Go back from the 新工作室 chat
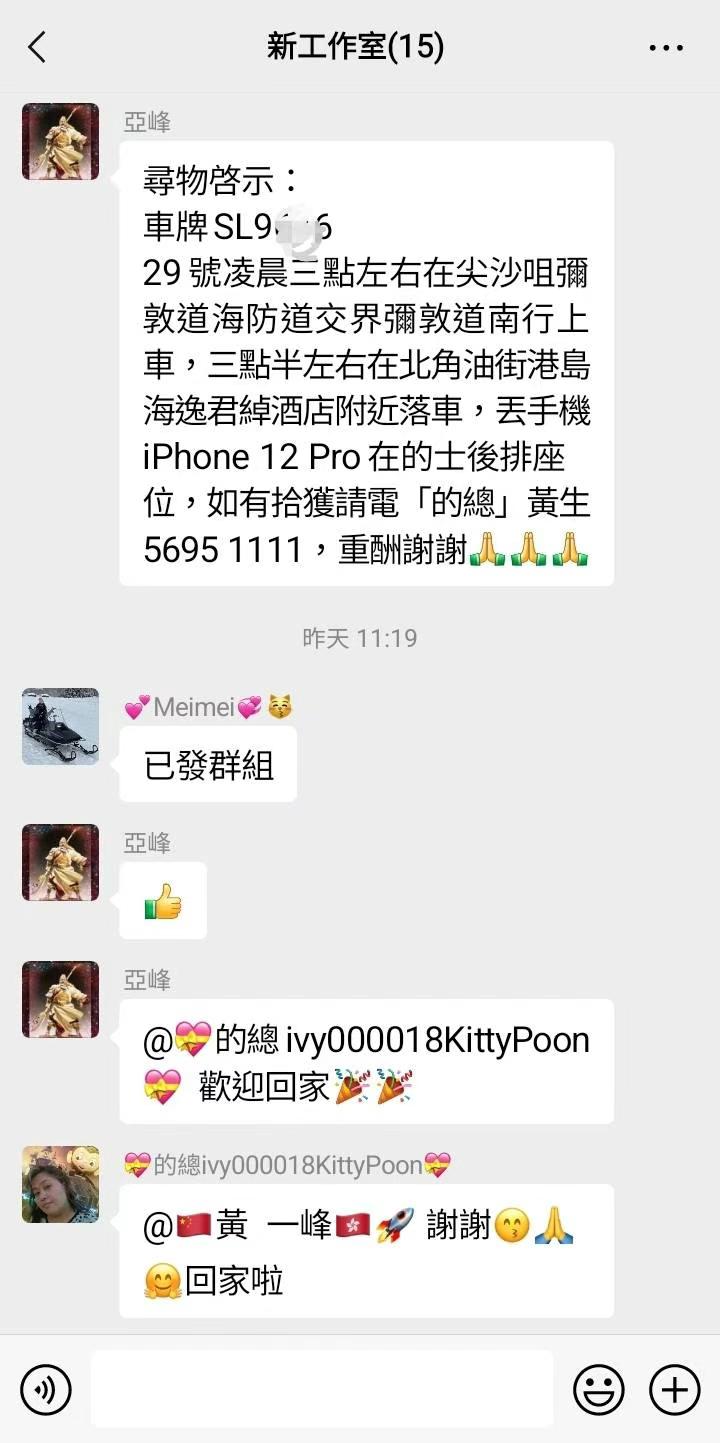The height and width of the screenshot is (1443, 720). [38, 47]
